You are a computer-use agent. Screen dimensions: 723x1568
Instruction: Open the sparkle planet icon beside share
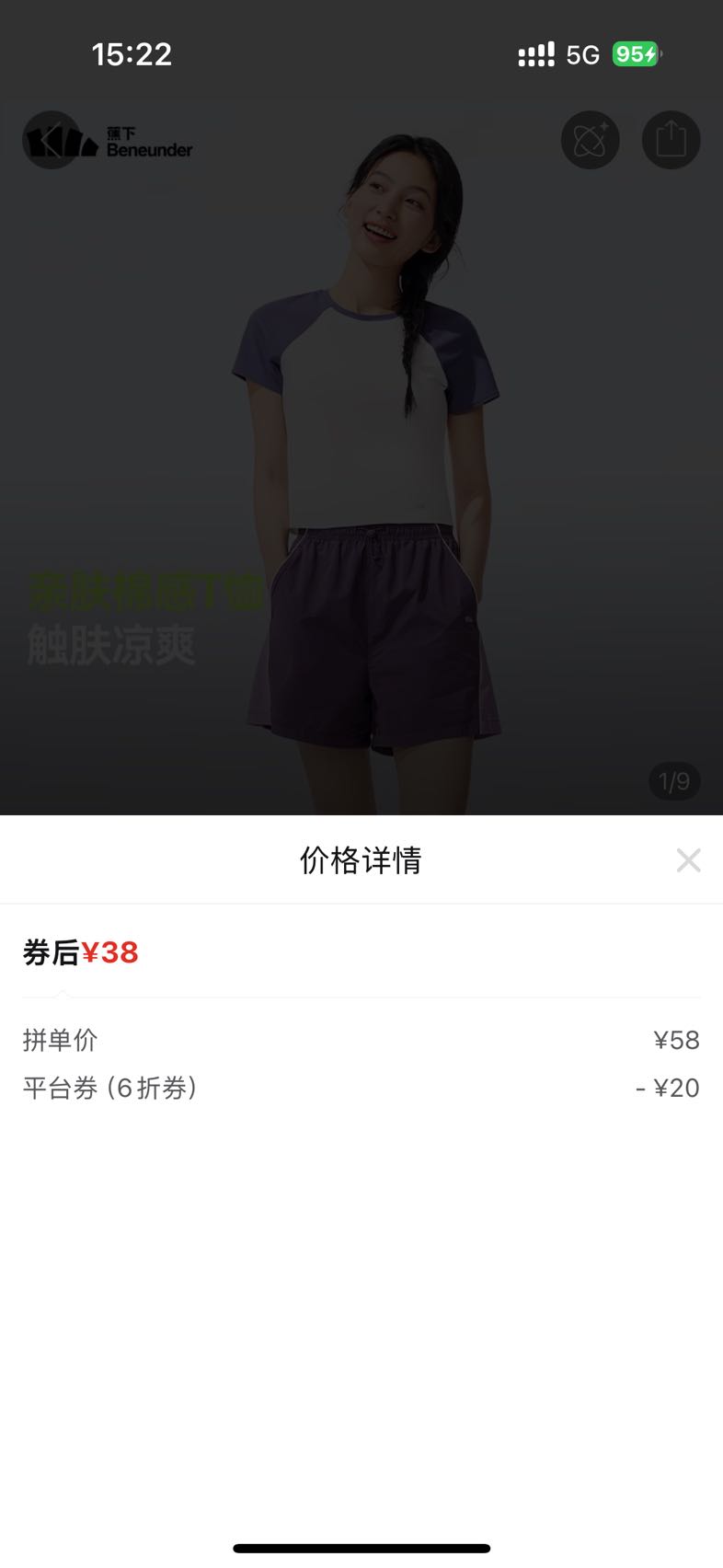(x=590, y=140)
